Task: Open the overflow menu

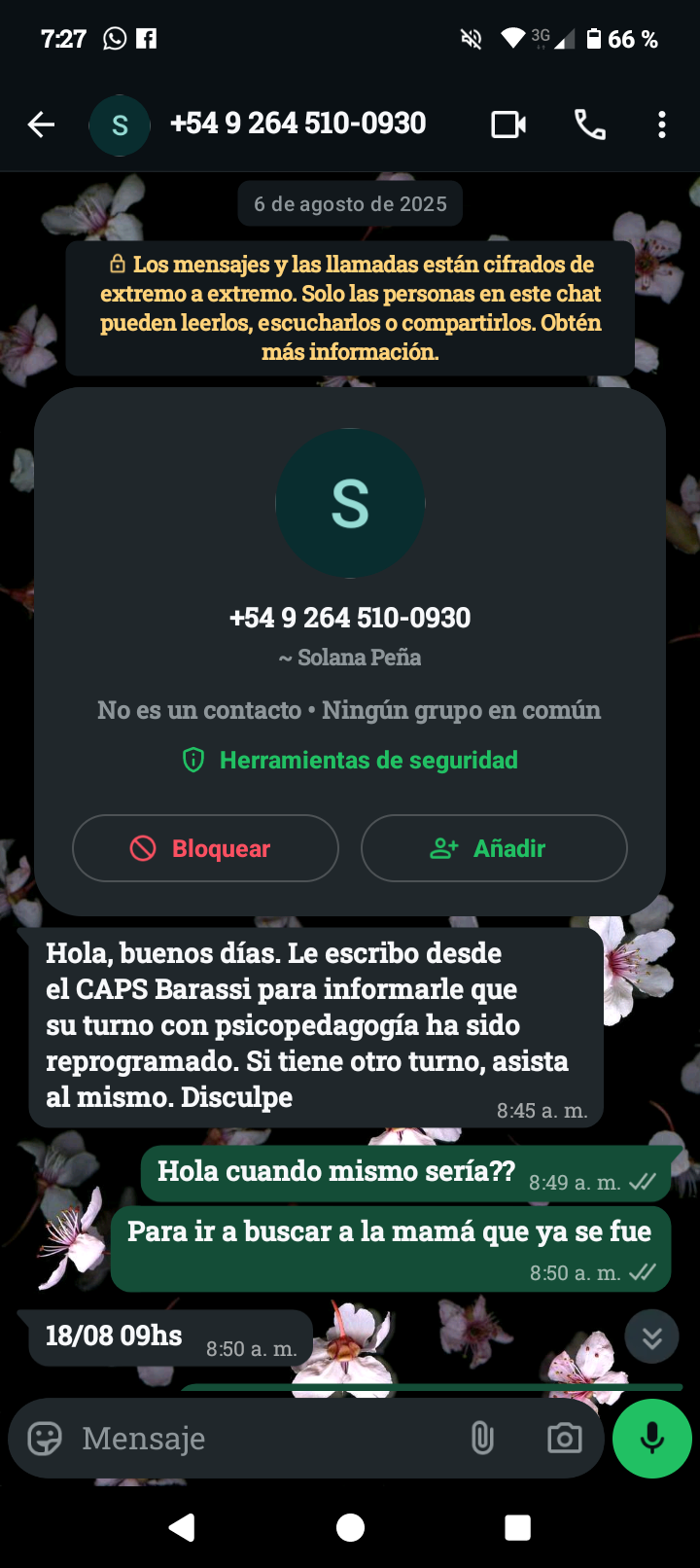Action: click(662, 125)
